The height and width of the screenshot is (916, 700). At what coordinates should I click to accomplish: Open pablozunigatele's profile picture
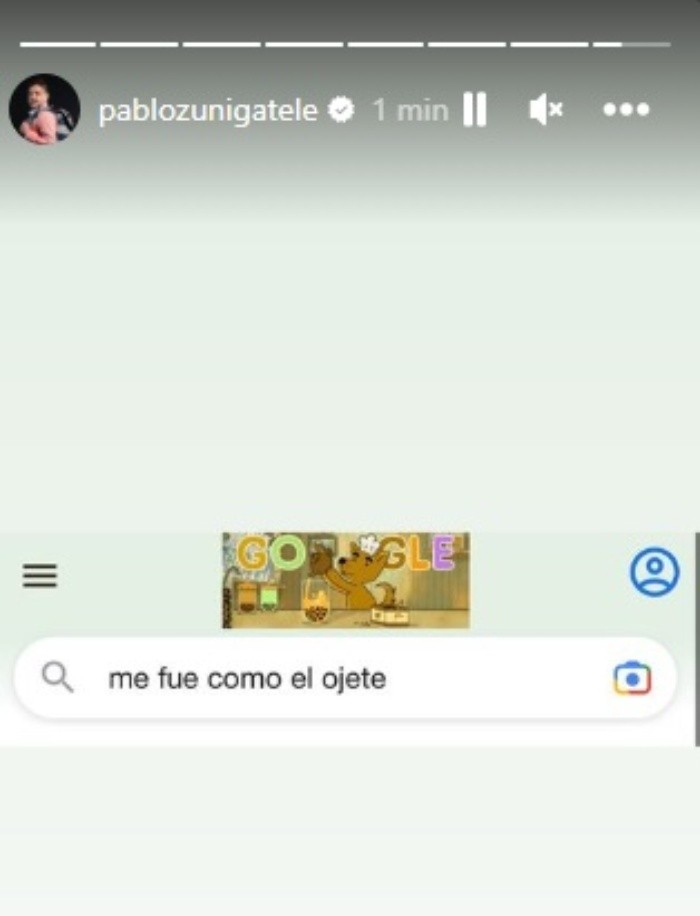[x=44, y=109]
